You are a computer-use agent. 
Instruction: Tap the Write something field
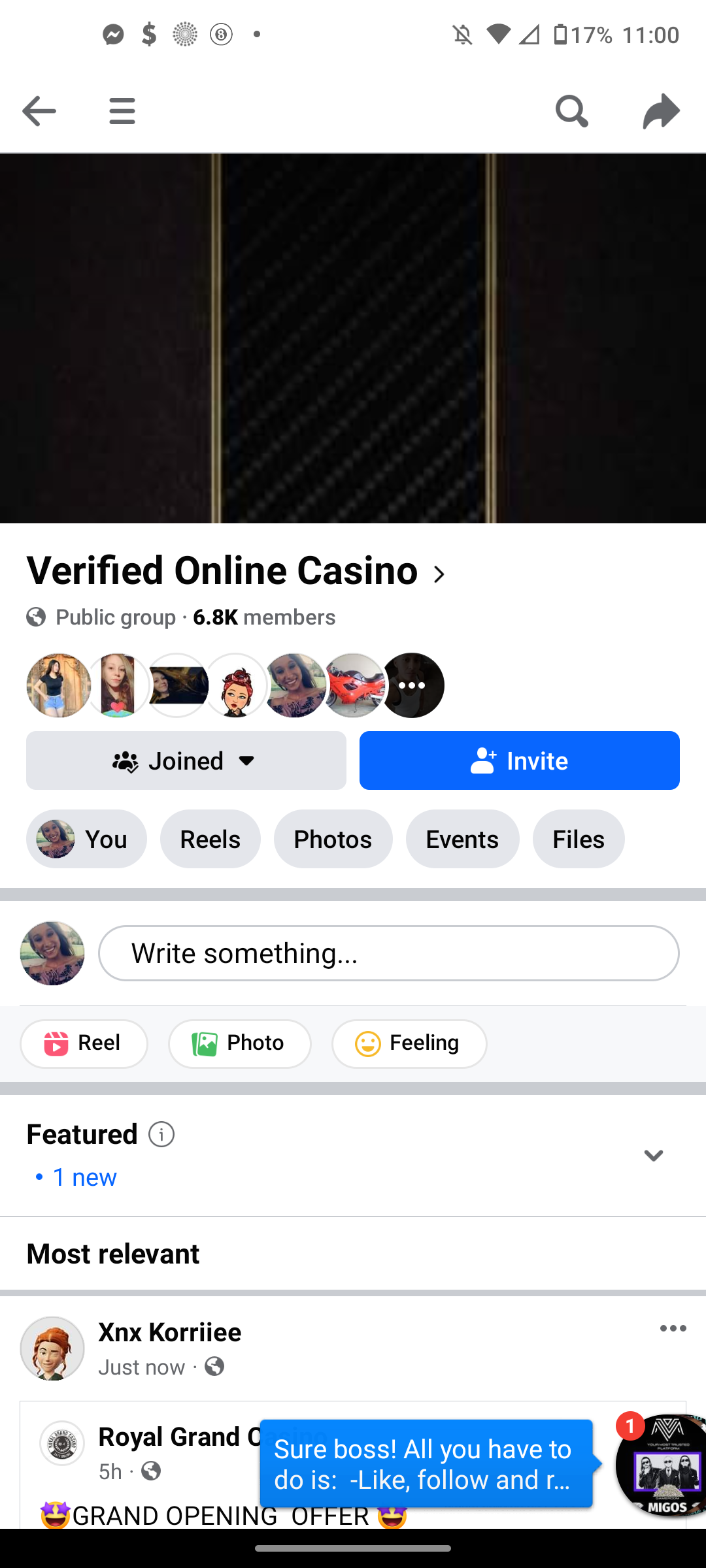pos(389,953)
